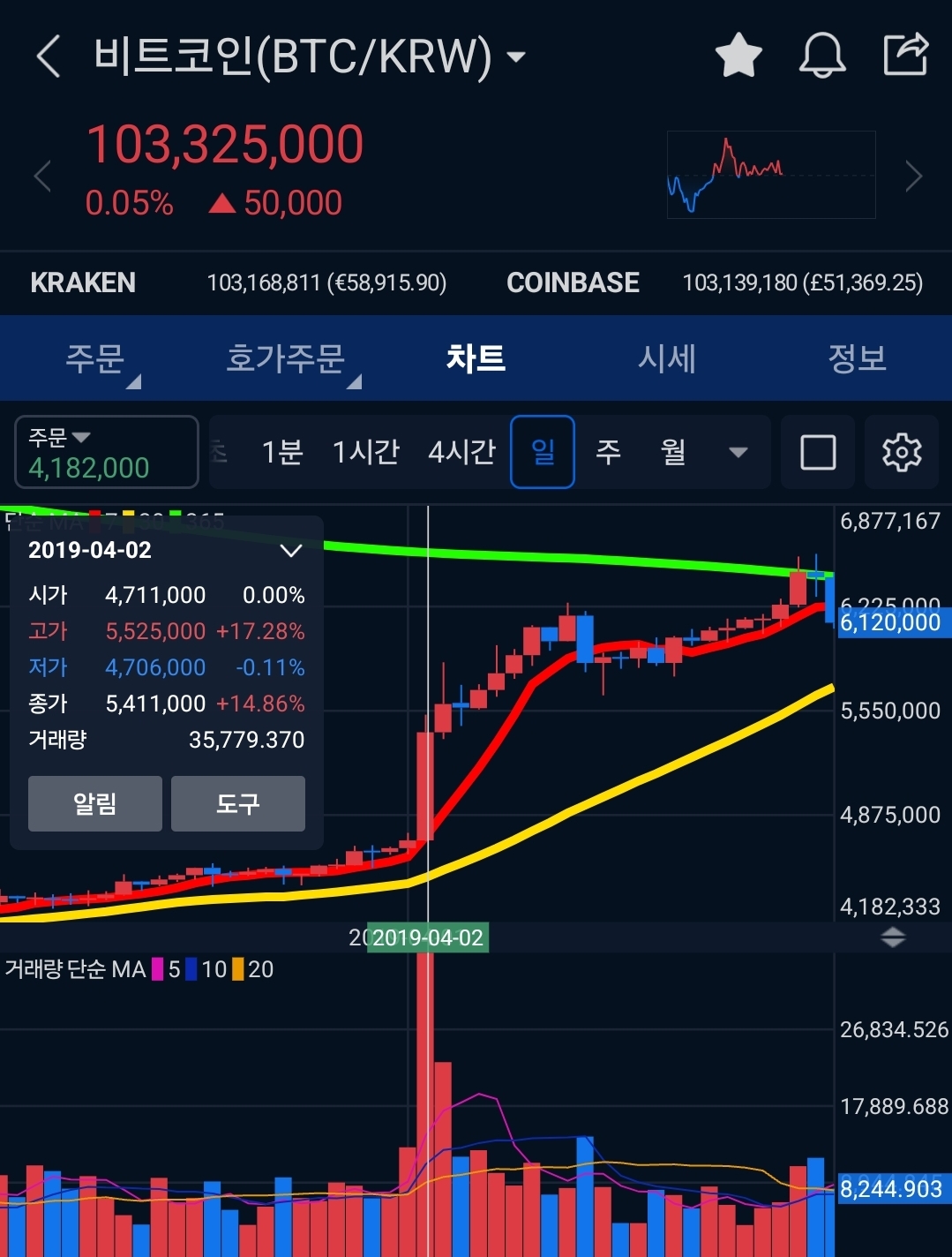
Task: Select the 1분 chart interval
Action: pyautogui.click(x=282, y=452)
